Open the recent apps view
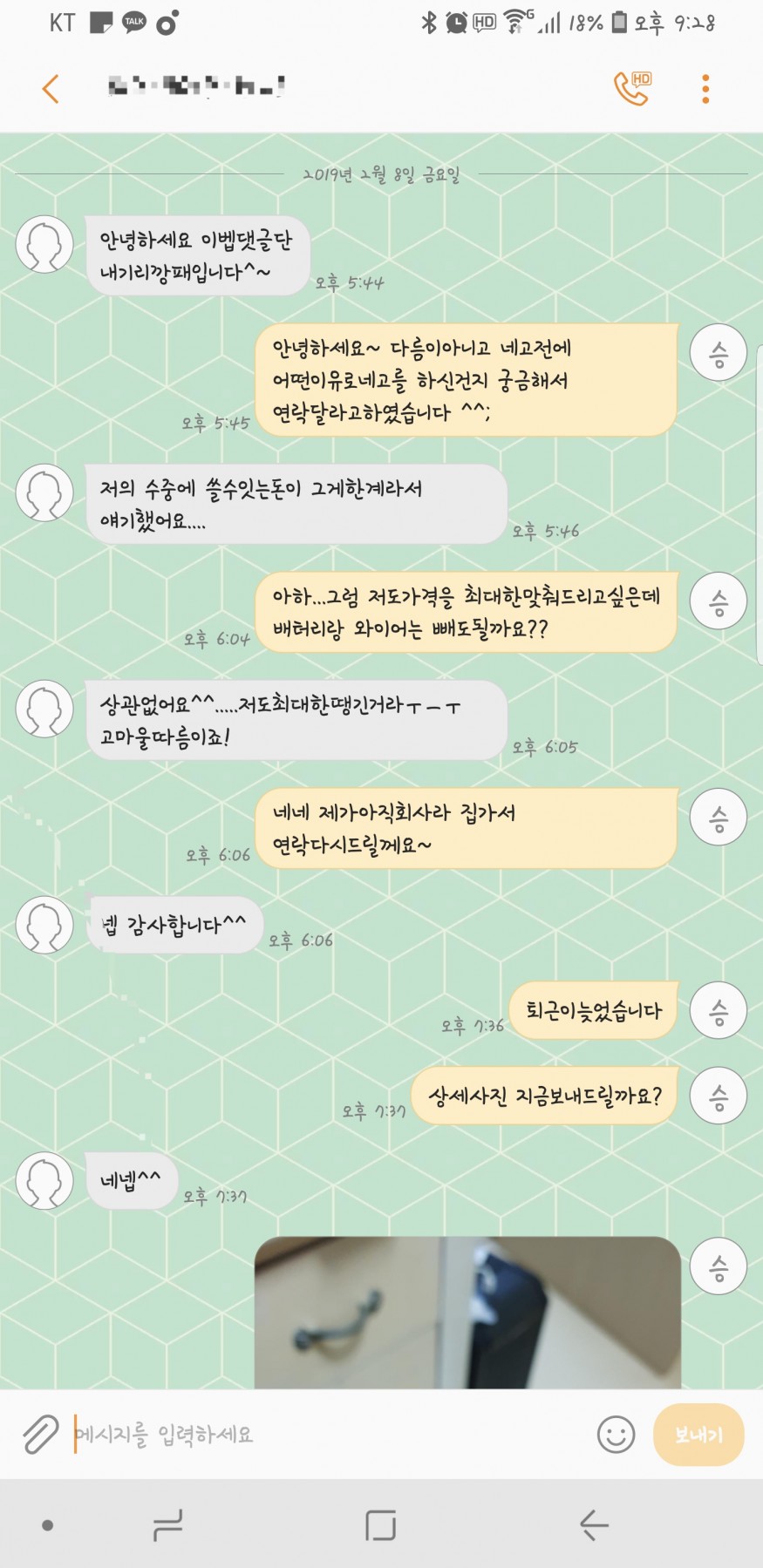Image resolution: width=763 pixels, height=1568 pixels. pyautogui.click(x=167, y=1524)
